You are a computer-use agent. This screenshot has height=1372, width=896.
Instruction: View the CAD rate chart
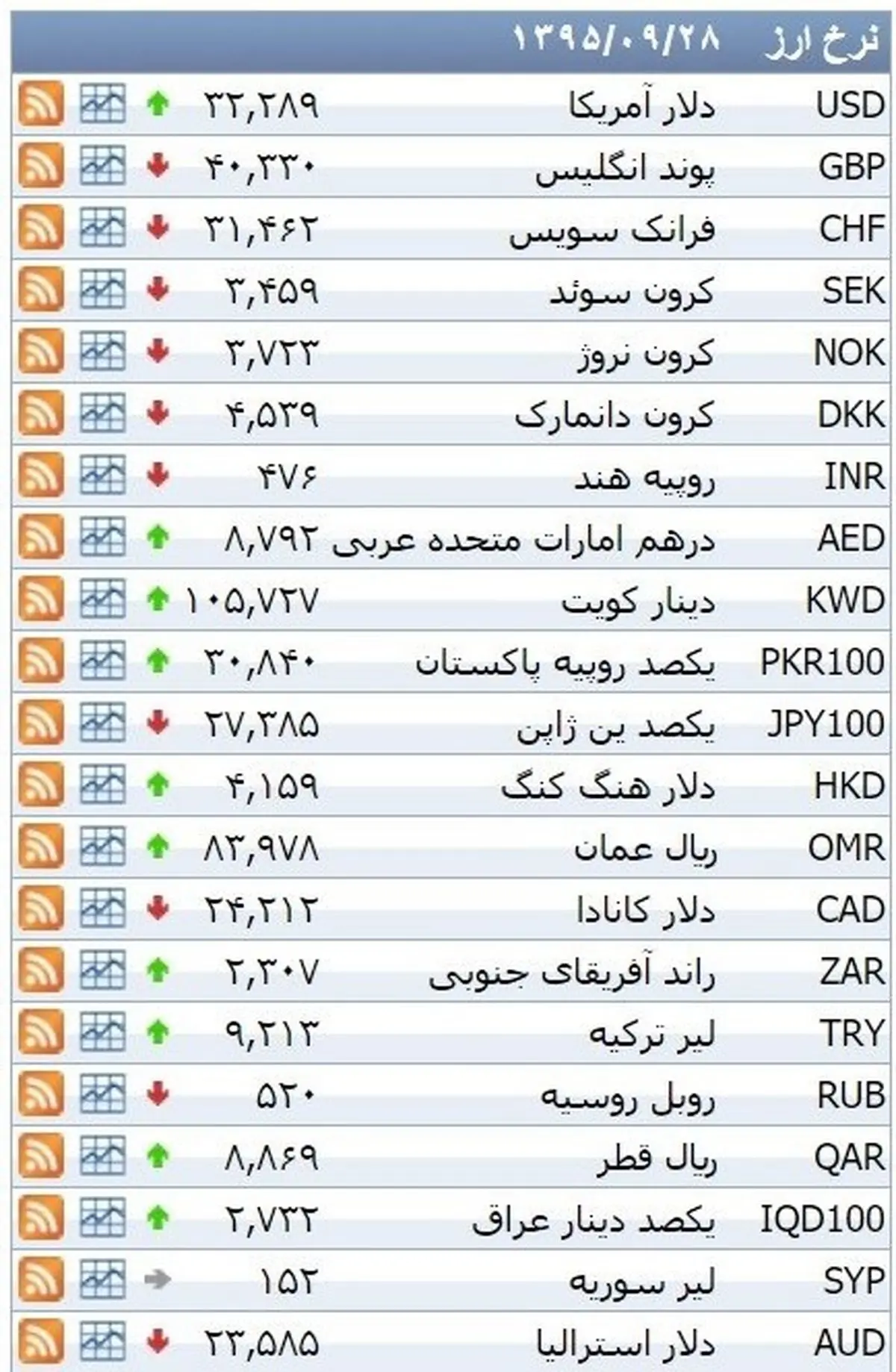(102, 909)
